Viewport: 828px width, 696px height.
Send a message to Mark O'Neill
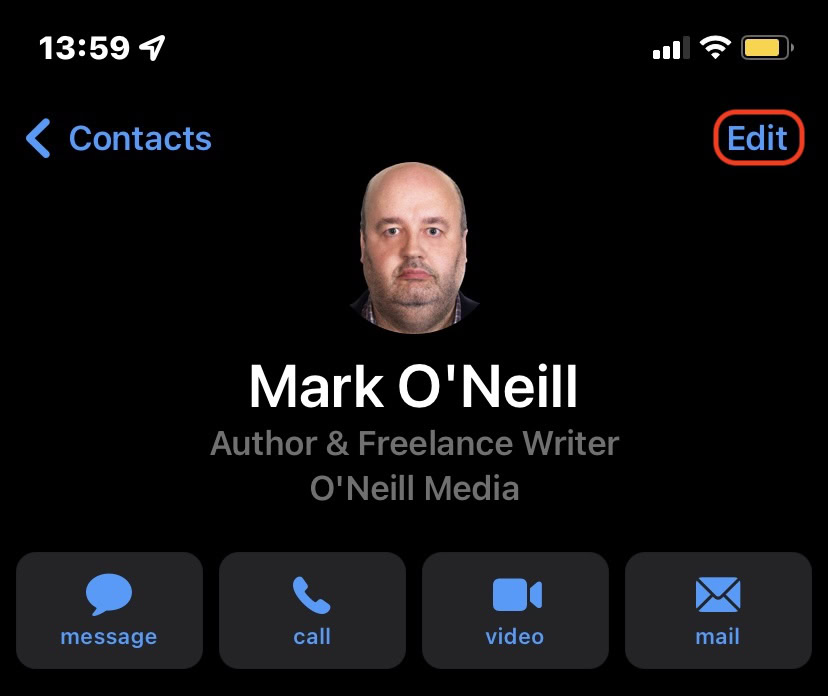(x=109, y=610)
